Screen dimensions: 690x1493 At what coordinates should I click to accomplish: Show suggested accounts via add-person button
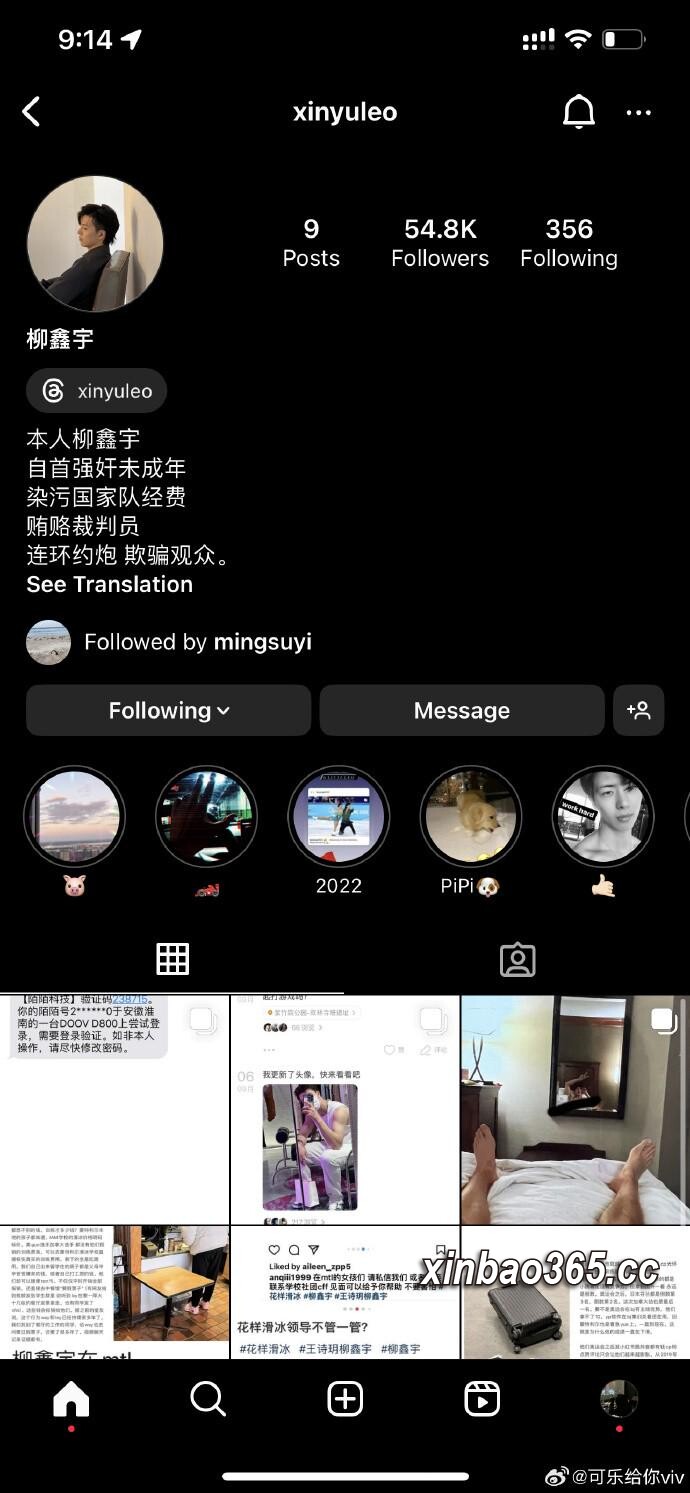click(638, 710)
